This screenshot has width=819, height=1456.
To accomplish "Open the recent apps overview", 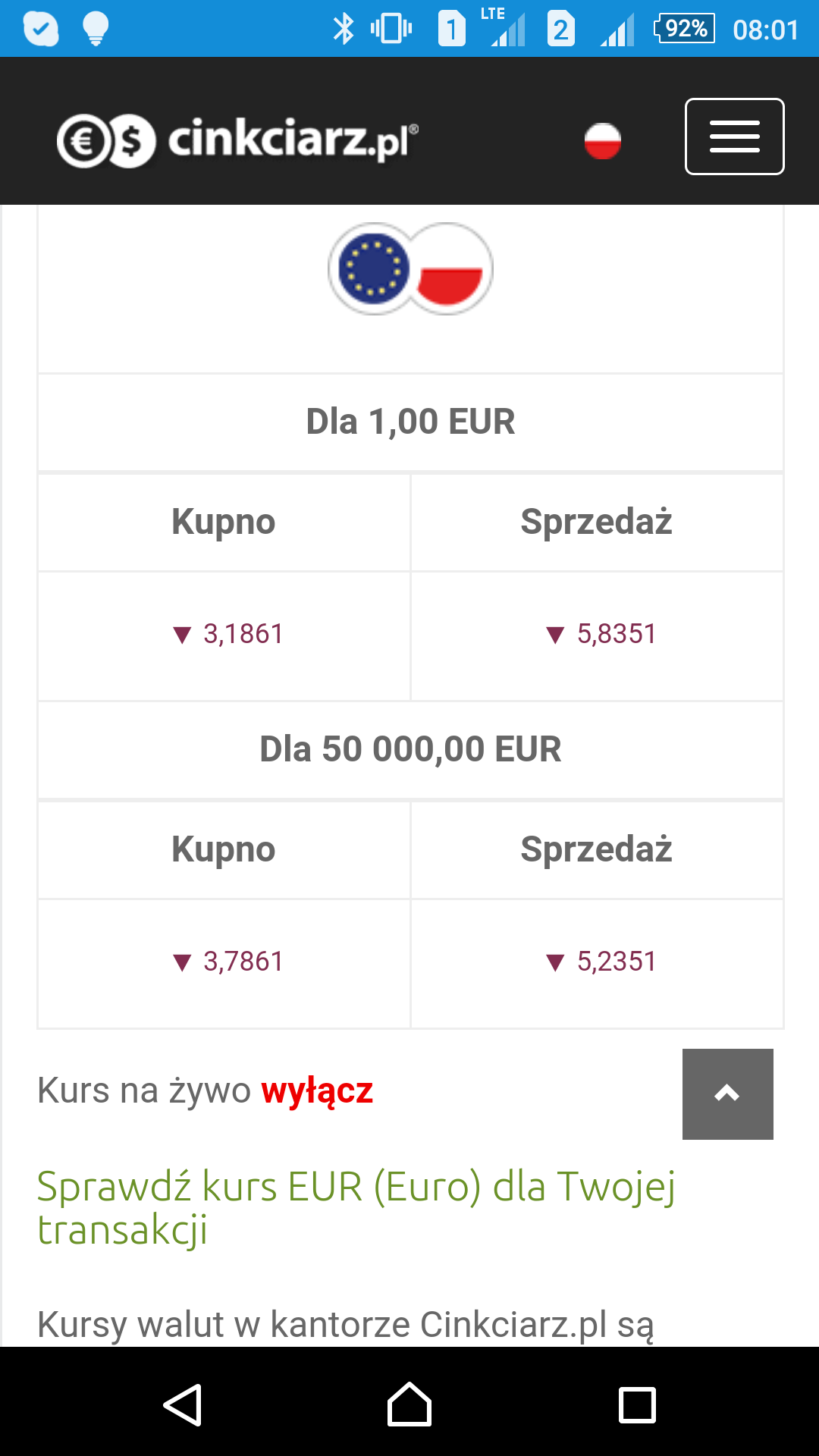I will 637,1404.
